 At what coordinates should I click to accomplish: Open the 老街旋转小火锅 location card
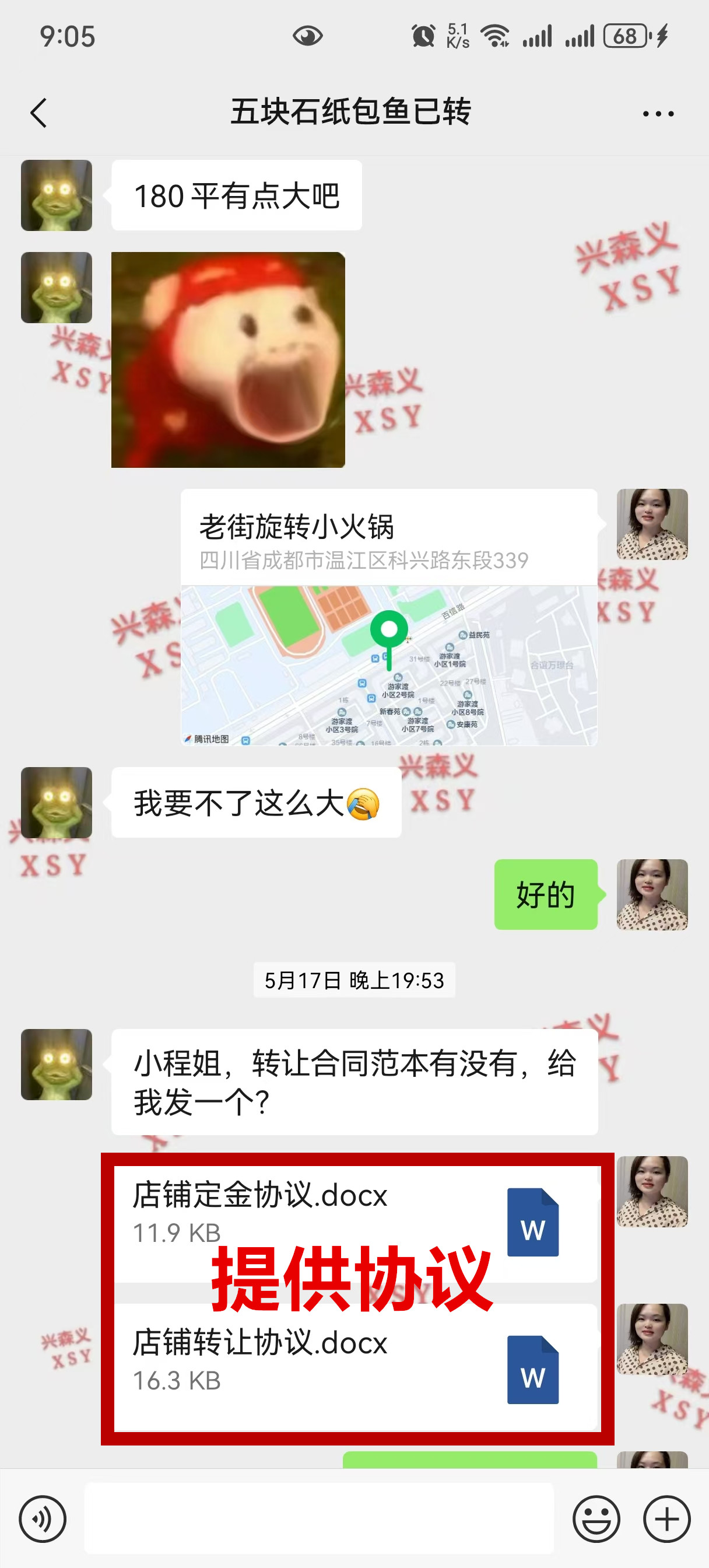pos(388,617)
